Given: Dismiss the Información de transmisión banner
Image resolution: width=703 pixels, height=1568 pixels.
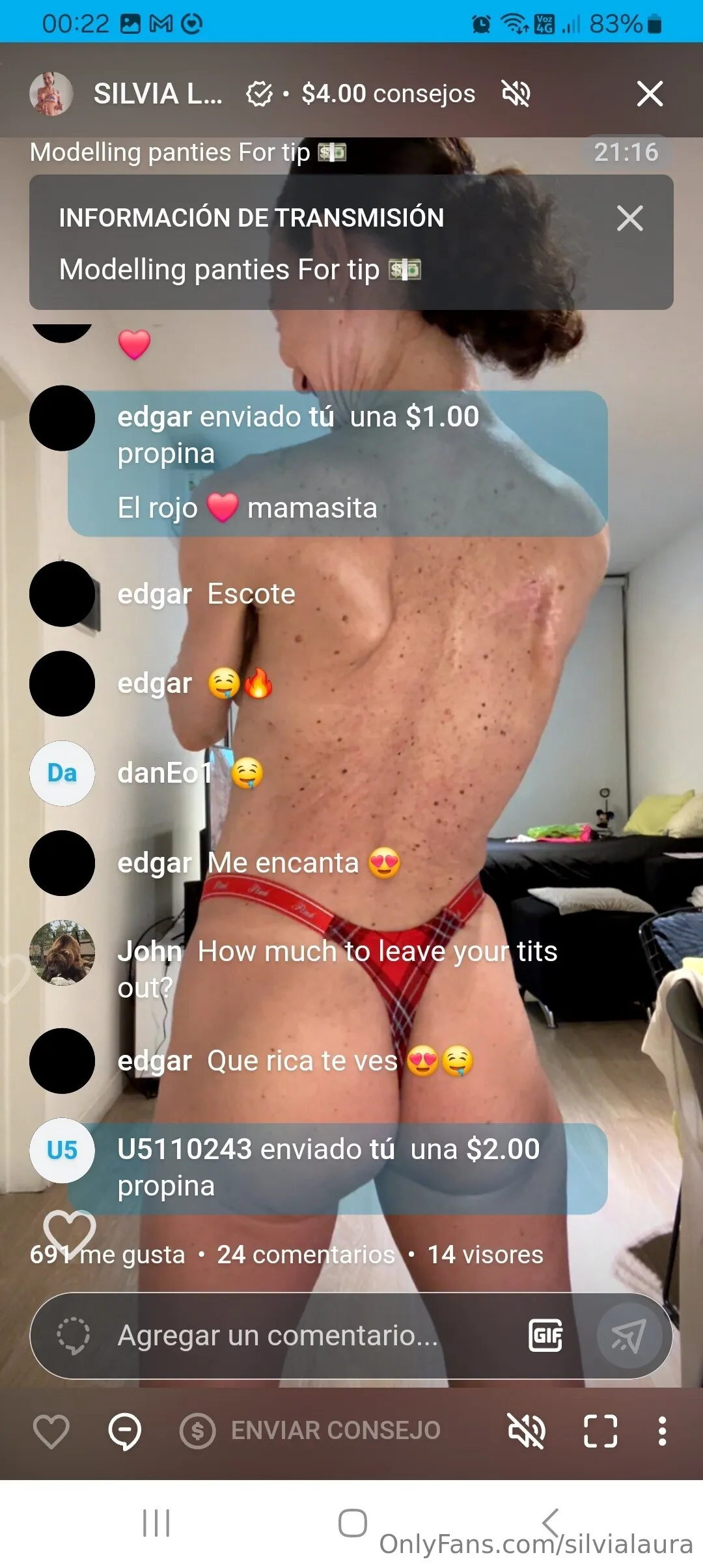Looking at the screenshot, I should pos(629,218).
